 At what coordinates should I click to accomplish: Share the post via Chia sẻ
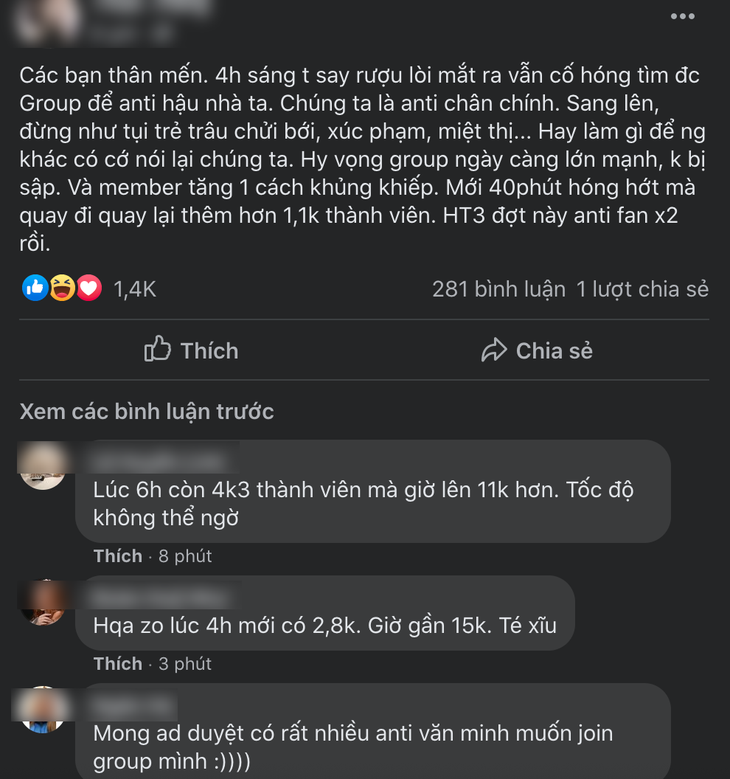tap(537, 350)
